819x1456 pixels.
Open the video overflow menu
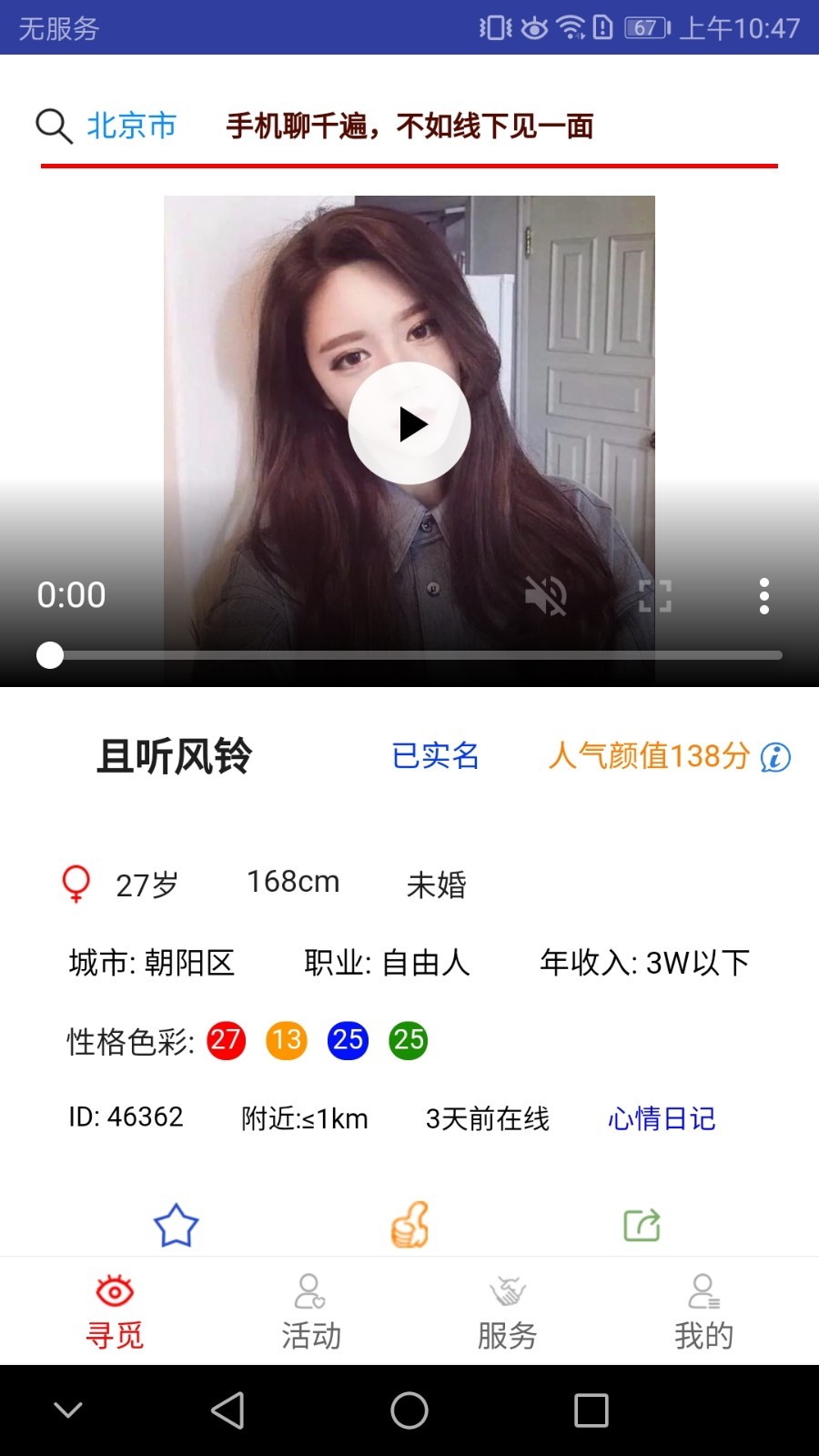tap(764, 597)
